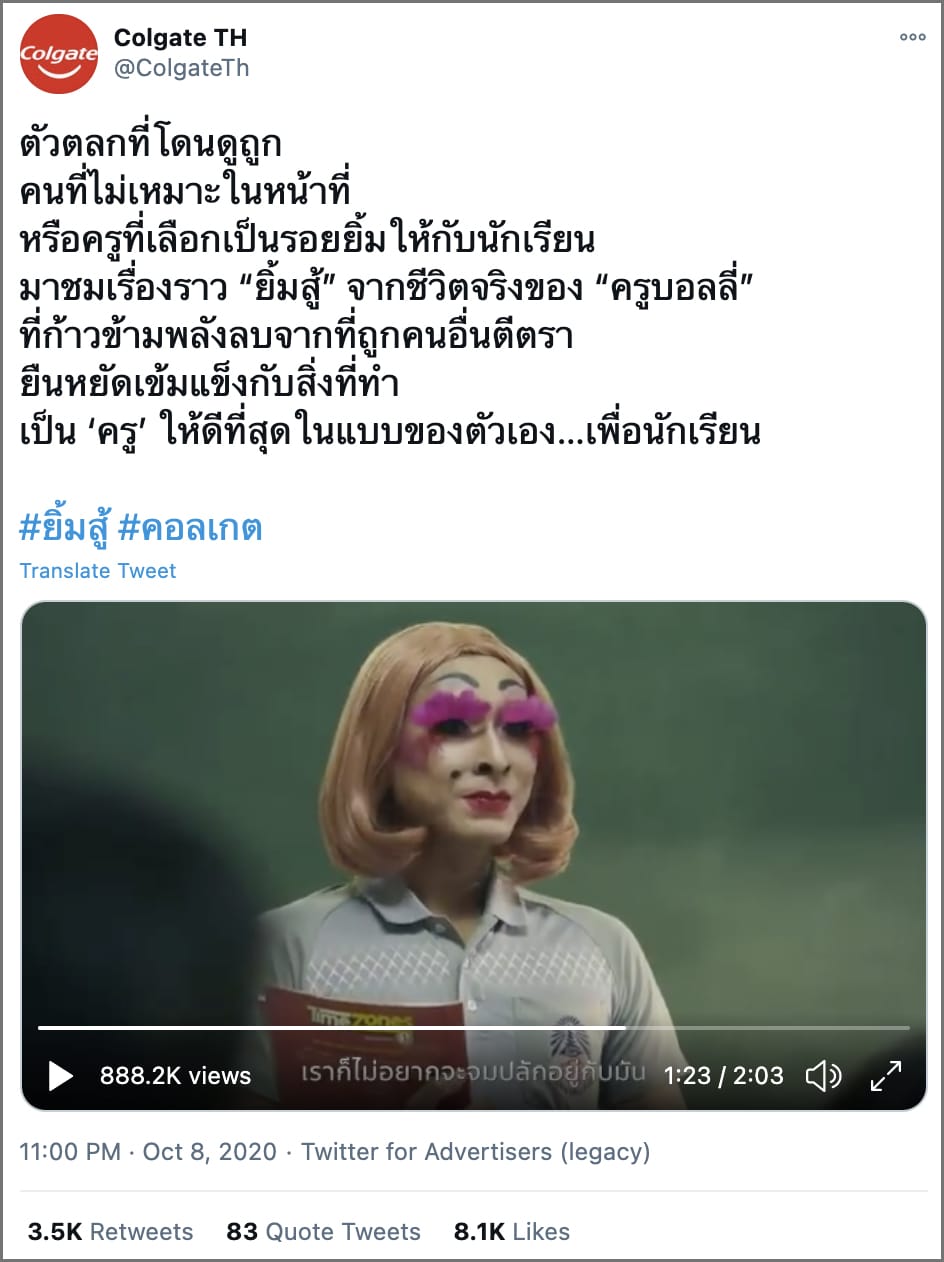Open the tweet timestamp link
The width and height of the screenshot is (944, 1262).
(147, 1151)
